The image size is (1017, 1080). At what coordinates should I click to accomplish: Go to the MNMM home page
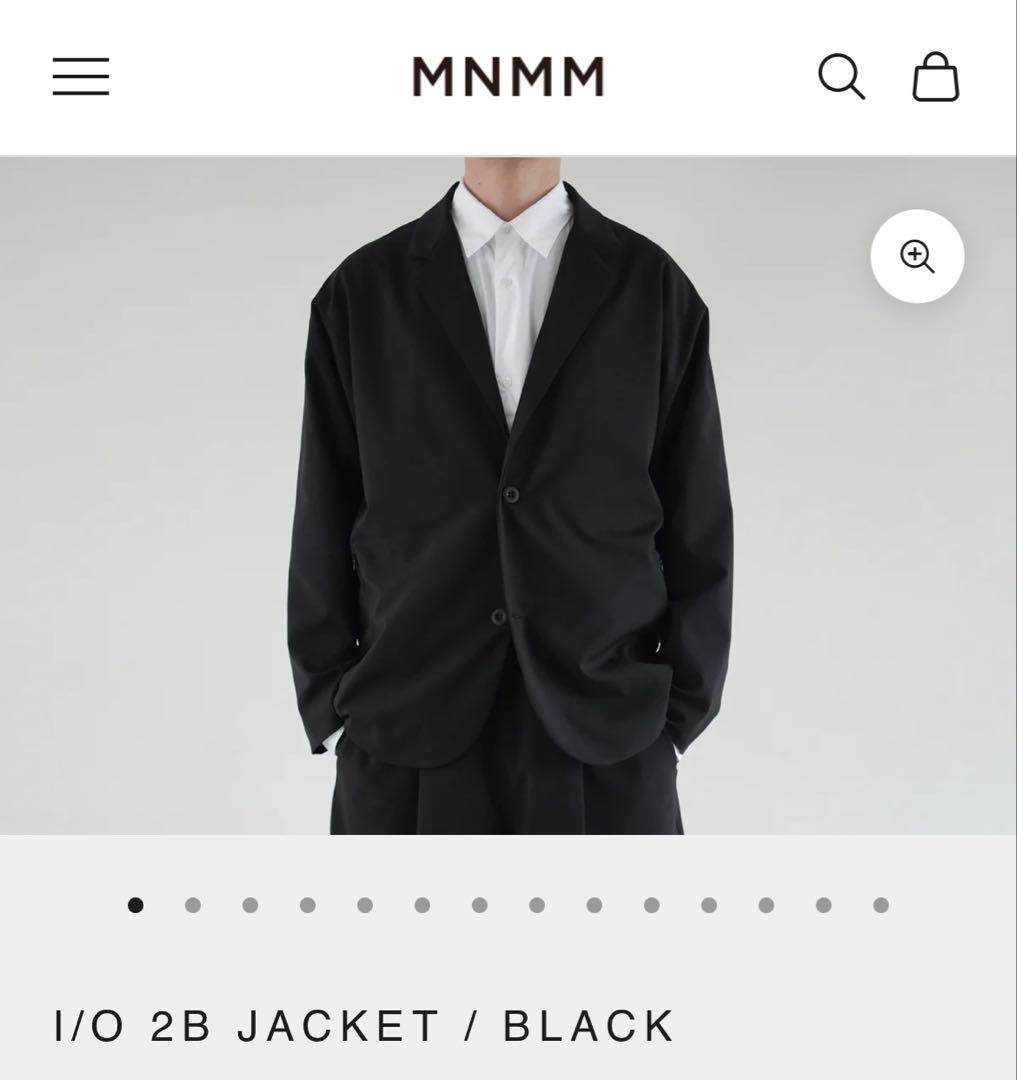point(508,77)
